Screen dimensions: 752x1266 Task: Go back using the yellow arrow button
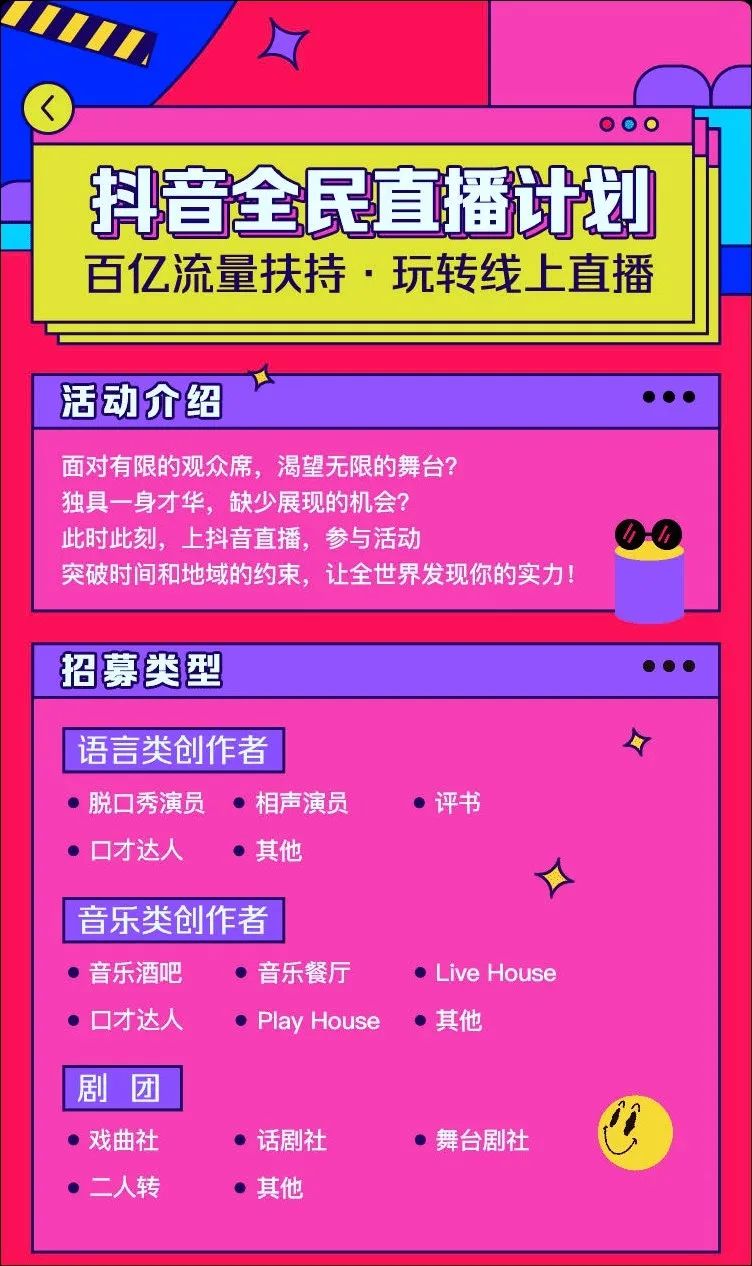[48, 107]
